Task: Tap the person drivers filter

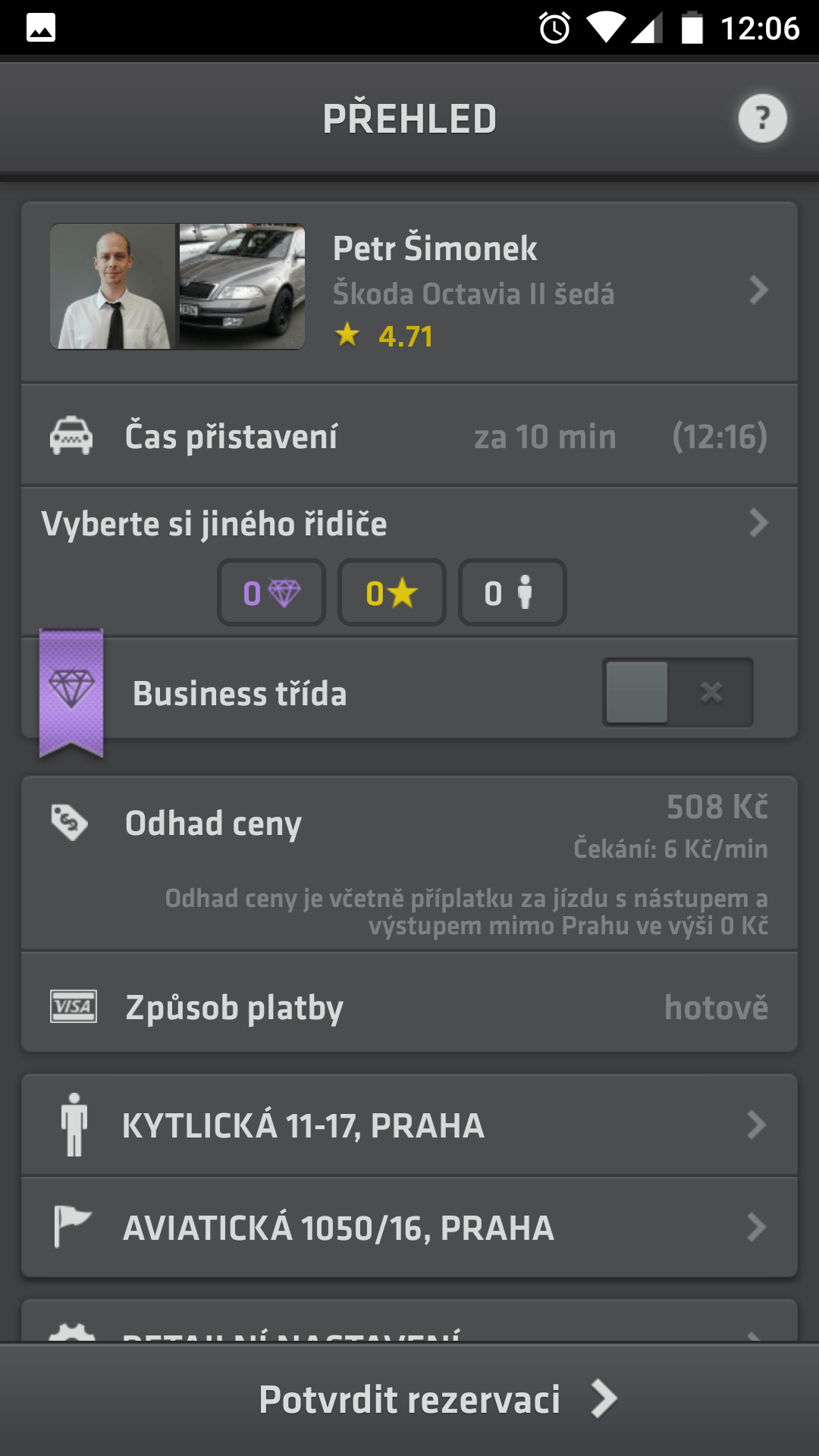Action: (513, 593)
